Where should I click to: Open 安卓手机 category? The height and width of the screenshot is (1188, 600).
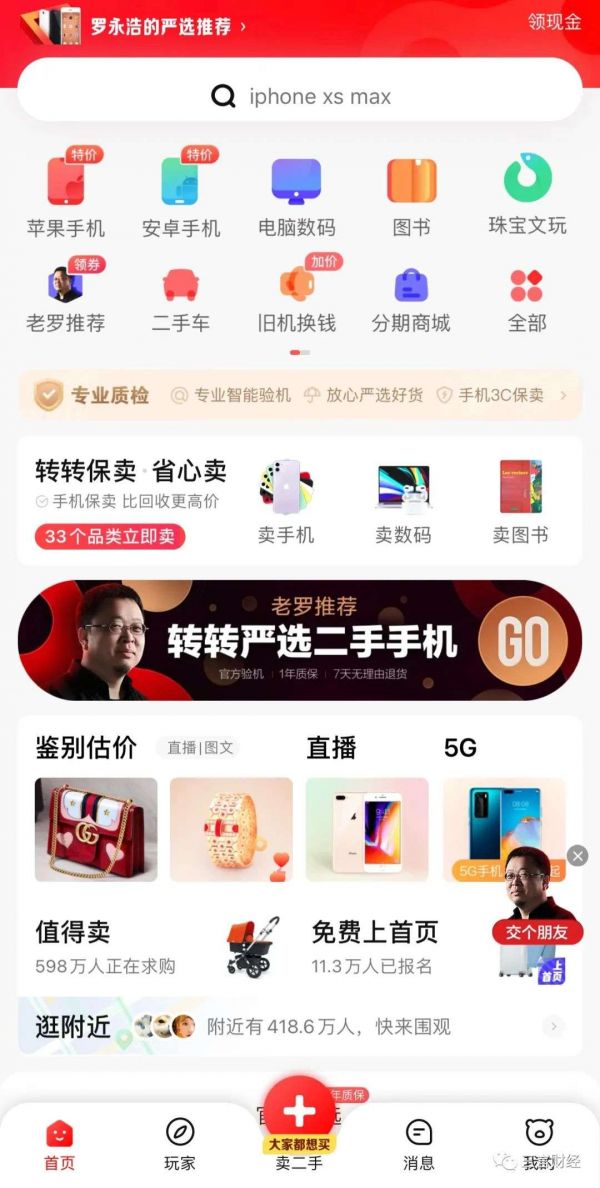181,196
